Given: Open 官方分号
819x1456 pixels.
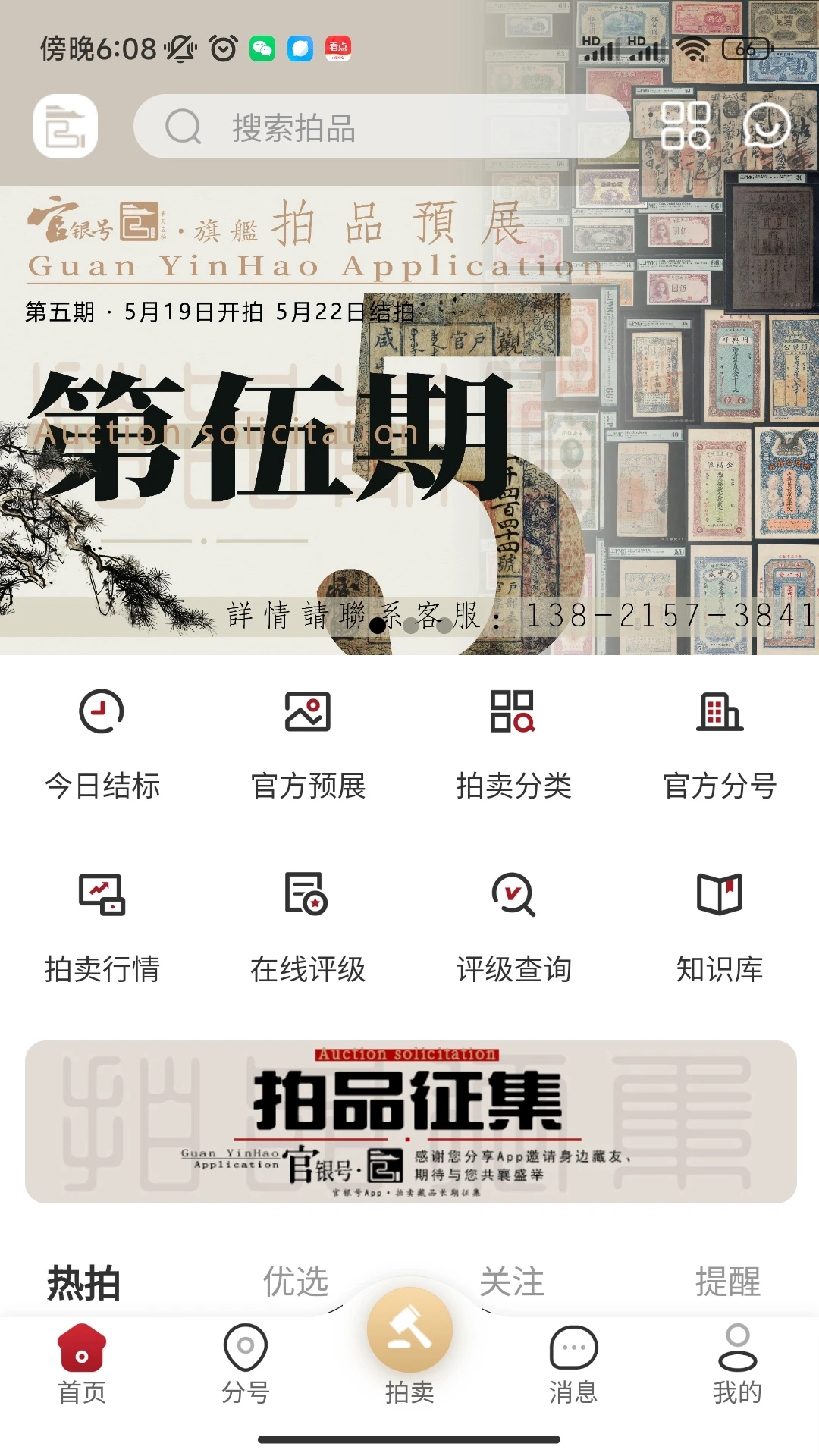Looking at the screenshot, I should click(720, 743).
